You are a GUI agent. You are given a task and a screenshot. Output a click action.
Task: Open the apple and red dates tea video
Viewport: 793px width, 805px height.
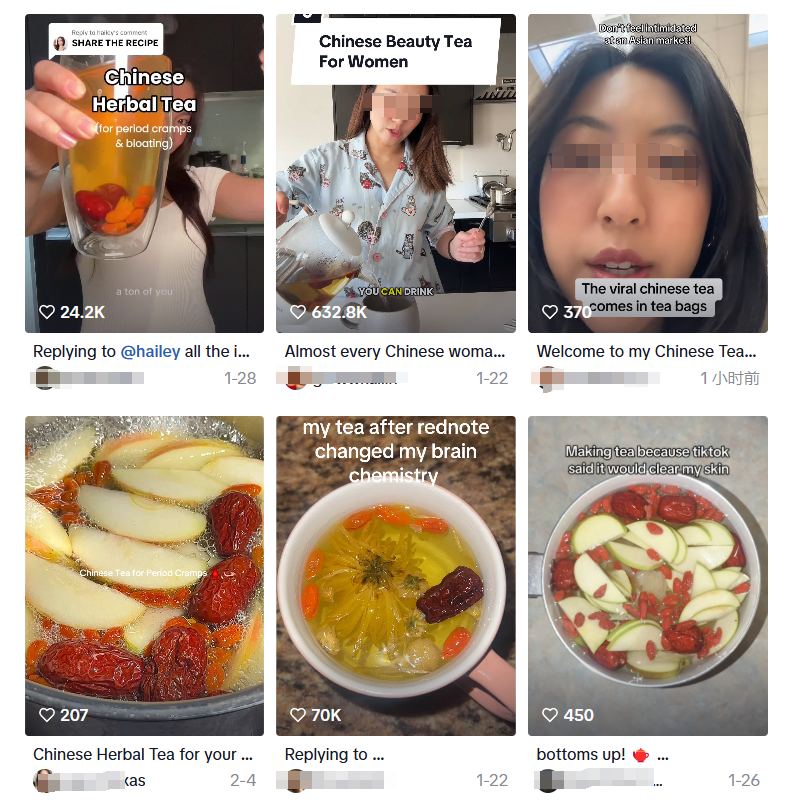coord(144,575)
